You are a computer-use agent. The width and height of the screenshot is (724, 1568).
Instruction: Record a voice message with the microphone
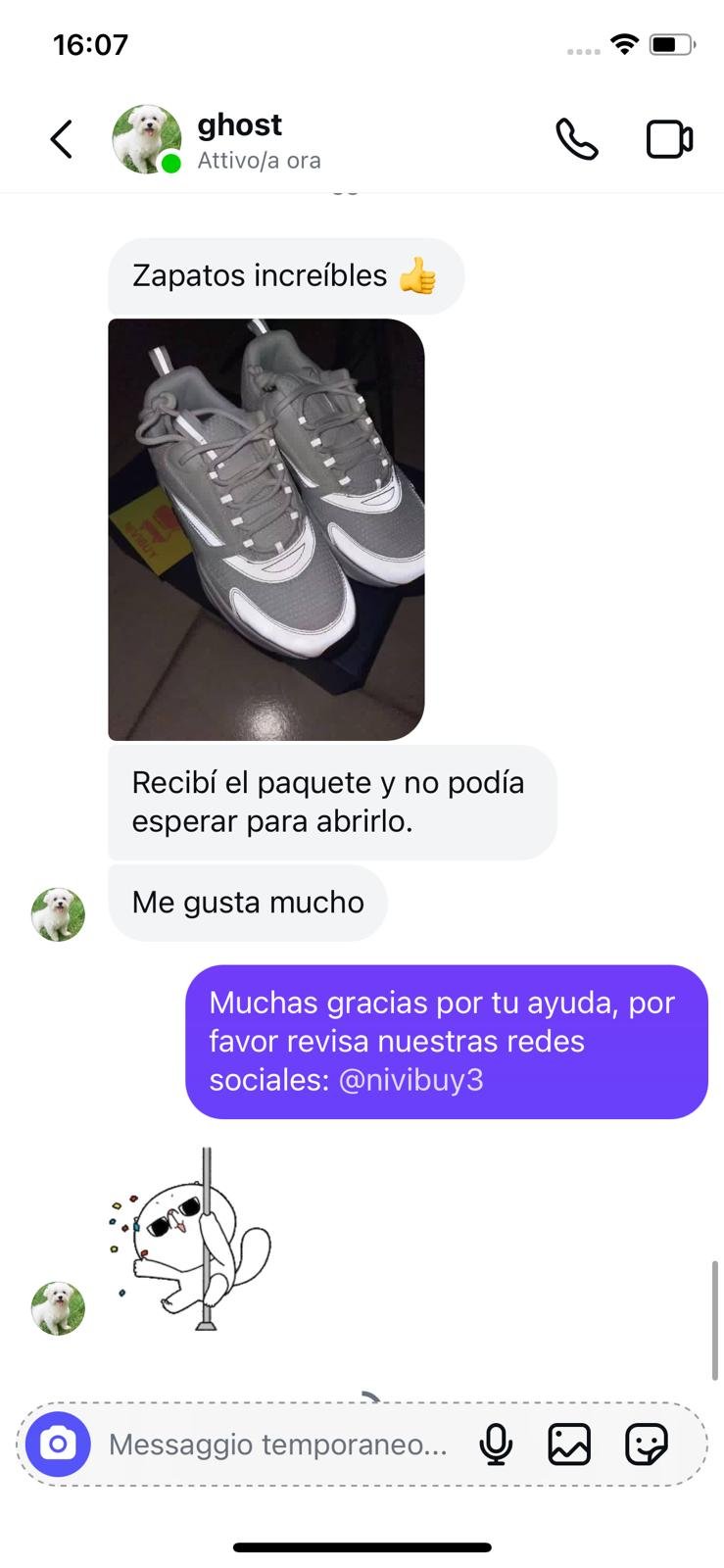click(x=496, y=1444)
